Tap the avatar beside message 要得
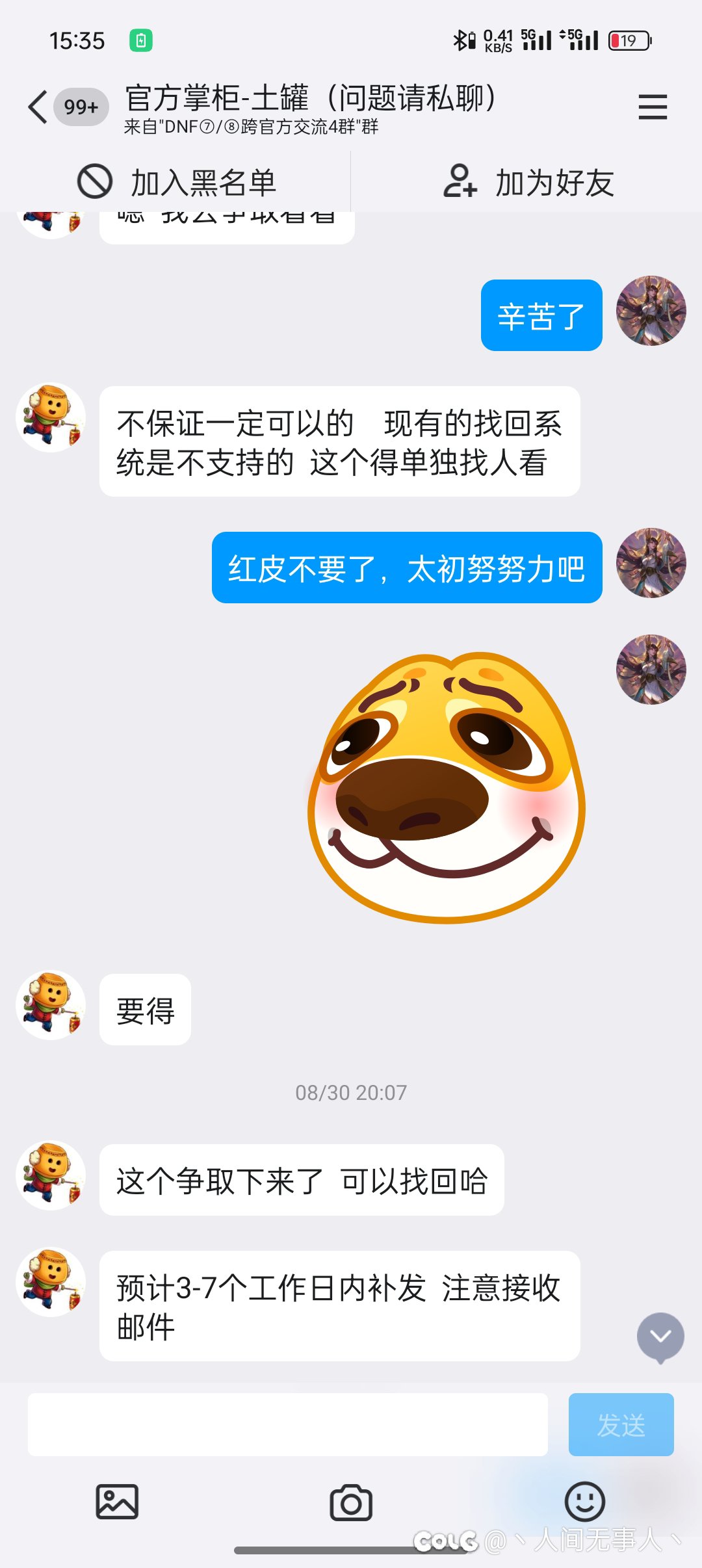The image size is (702, 1568). [x=51, y=1005]
